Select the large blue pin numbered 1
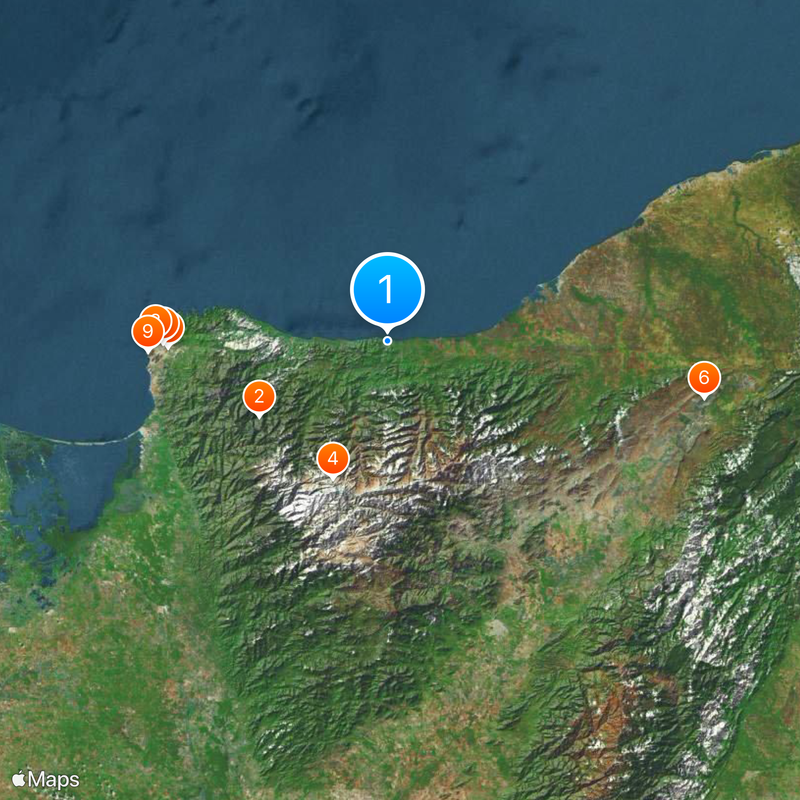This screenshot has height=800, width=800. (387, 290)
